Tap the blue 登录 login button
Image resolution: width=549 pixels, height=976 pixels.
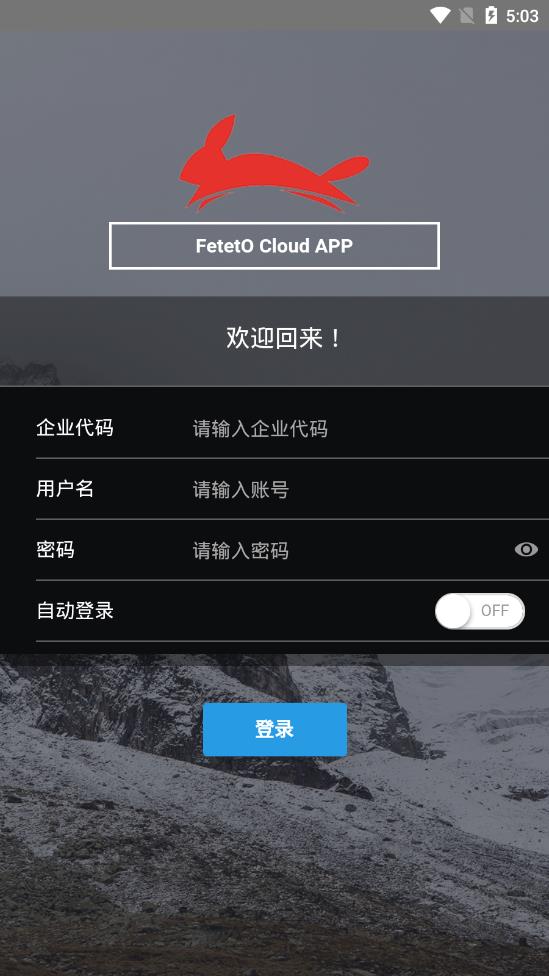[x=274, y=730]
